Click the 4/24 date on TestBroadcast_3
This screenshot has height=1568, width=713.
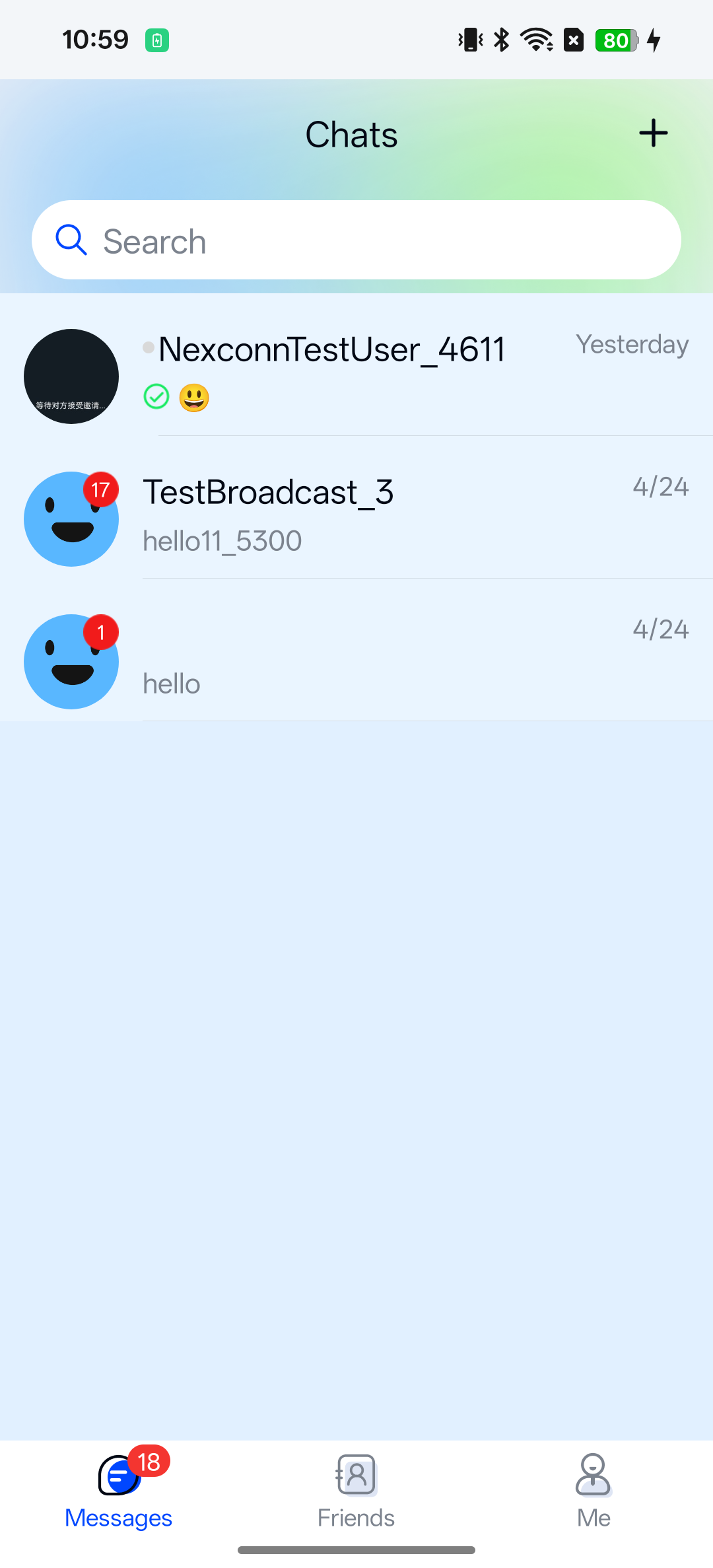pyautogui.click(x=661, y=486)
